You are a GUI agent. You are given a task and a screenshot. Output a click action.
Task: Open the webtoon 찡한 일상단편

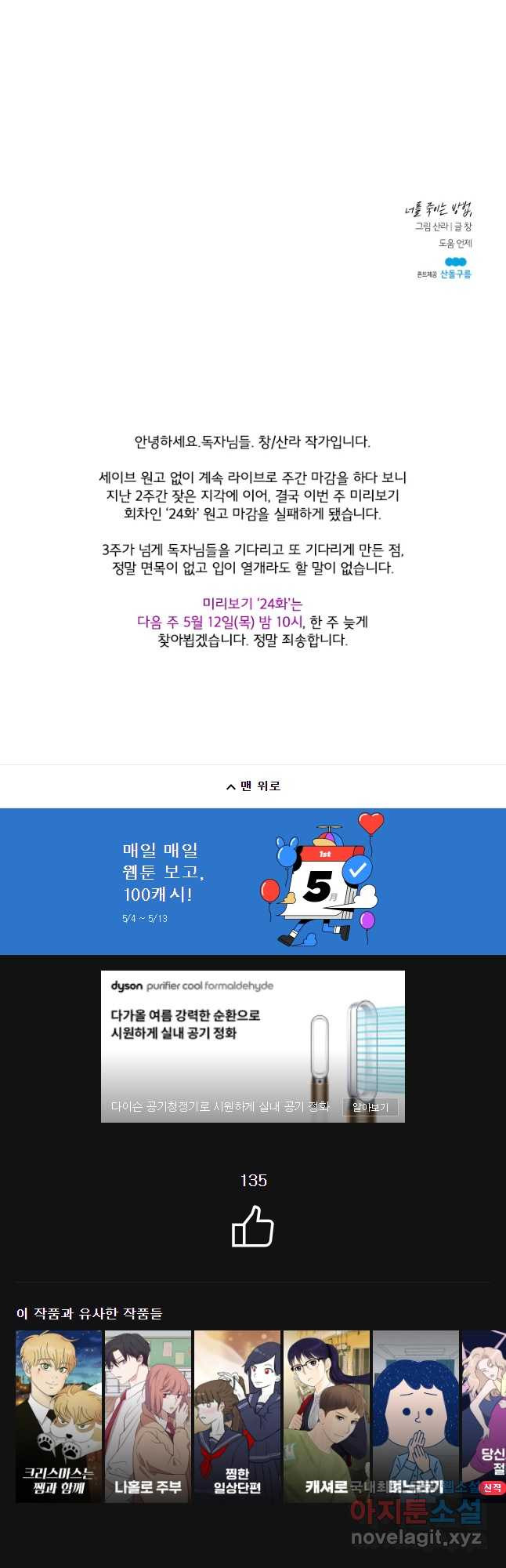pos(237,1416)
